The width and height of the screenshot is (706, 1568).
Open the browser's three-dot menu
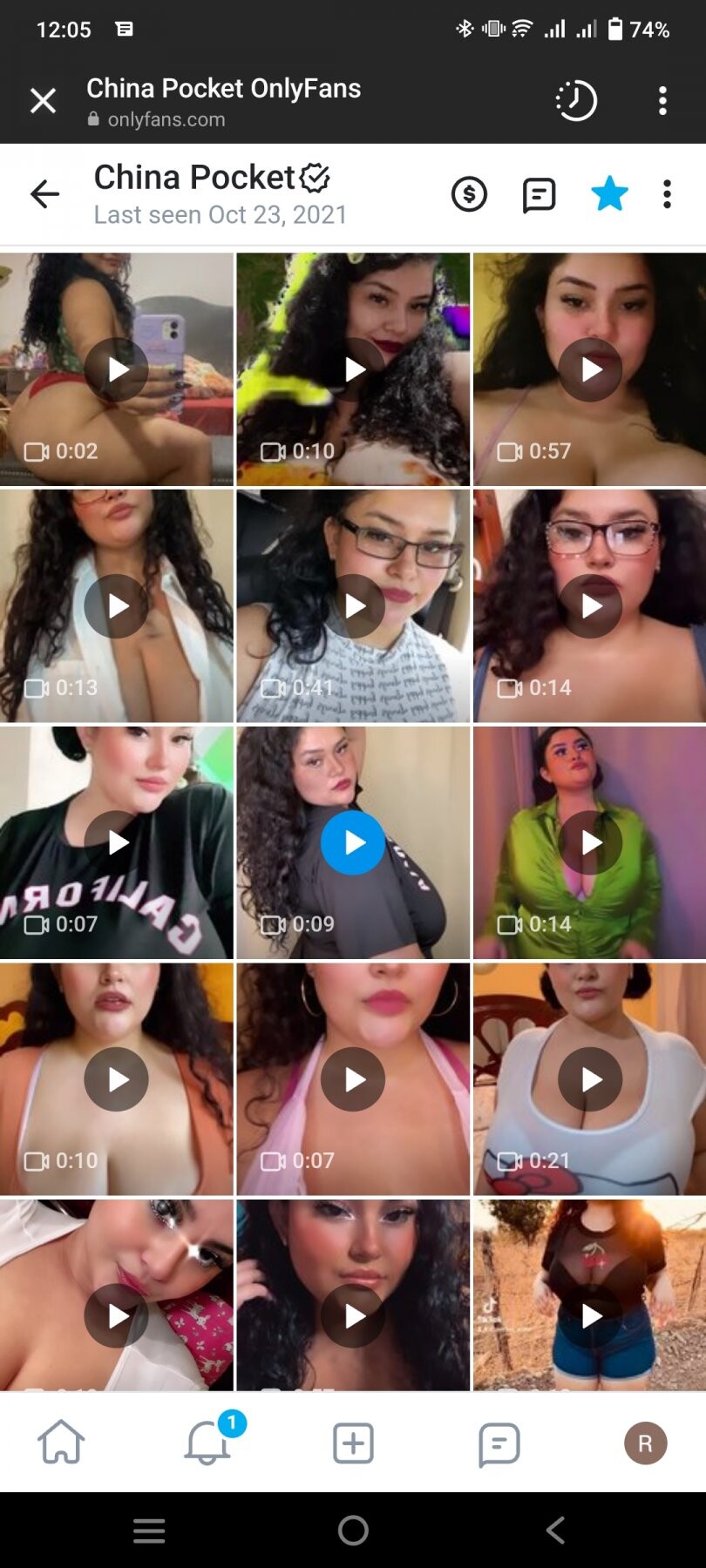click(x=662, y=101)
